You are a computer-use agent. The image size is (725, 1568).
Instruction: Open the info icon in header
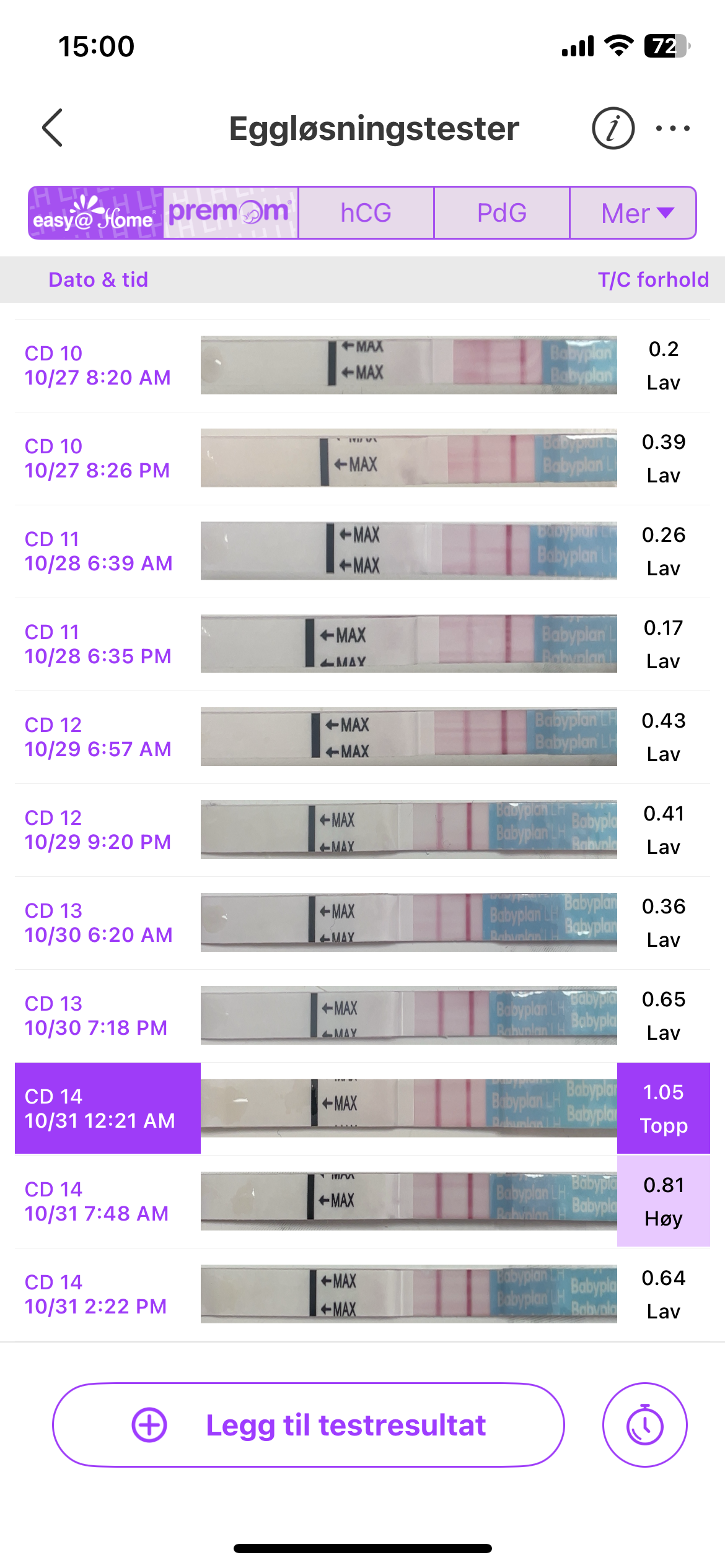613,128
